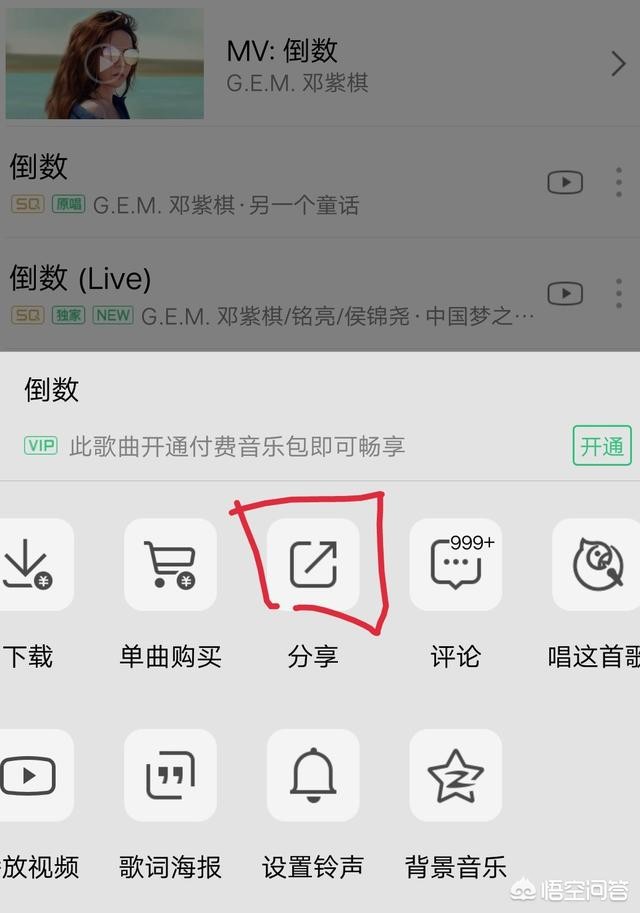Tap the video icon on 倒数 song row

[x=565, y=183]
